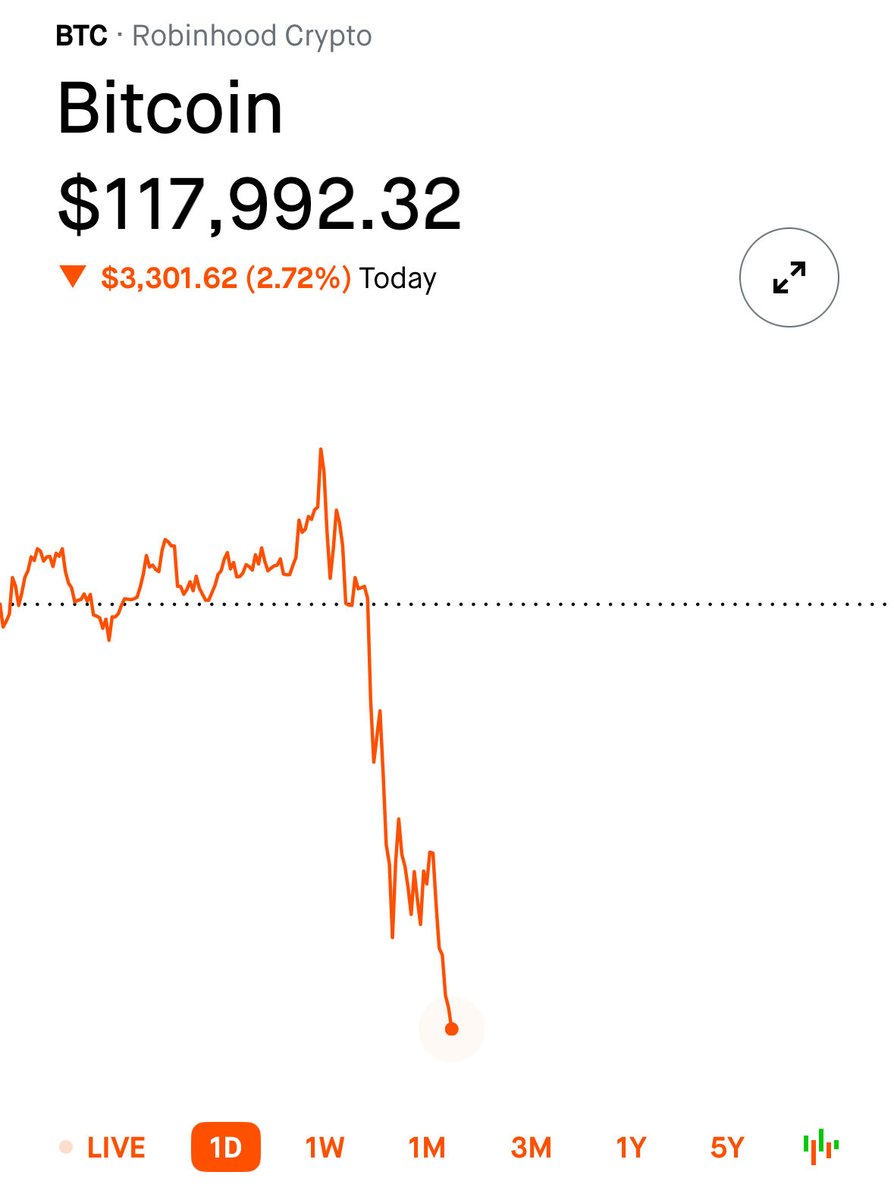This screenshot has height=1200, width=894.
Task: View the 1Y price history
Action: 631,1147
